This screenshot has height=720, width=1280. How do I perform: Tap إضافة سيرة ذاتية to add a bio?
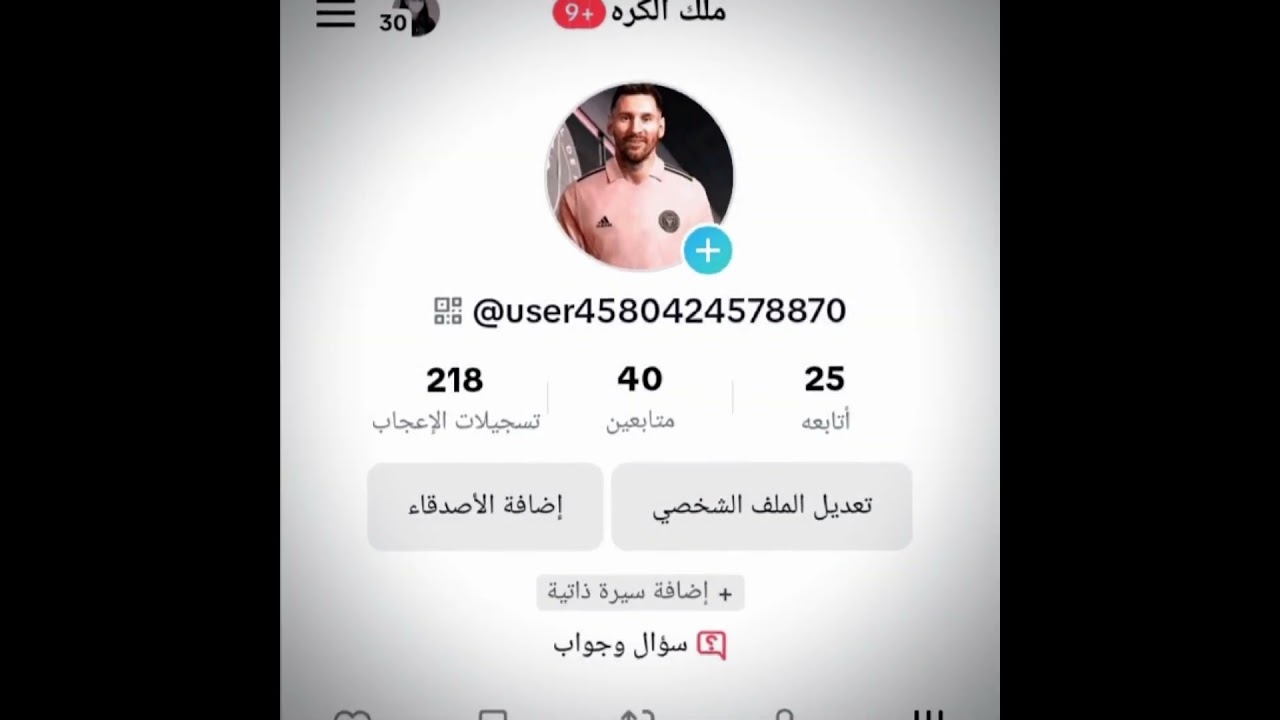point(640,593)
